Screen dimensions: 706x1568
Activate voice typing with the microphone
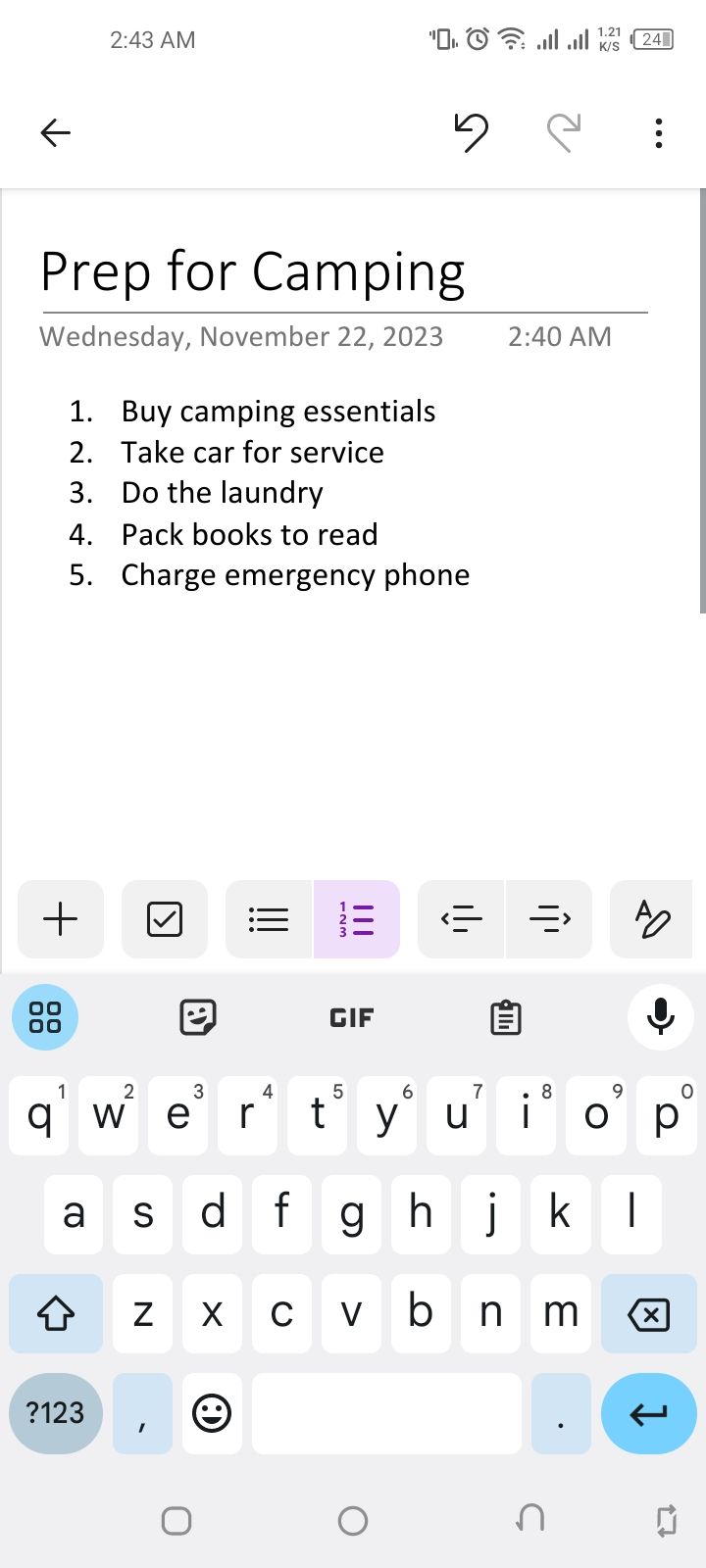click(x=660, y=1017)
